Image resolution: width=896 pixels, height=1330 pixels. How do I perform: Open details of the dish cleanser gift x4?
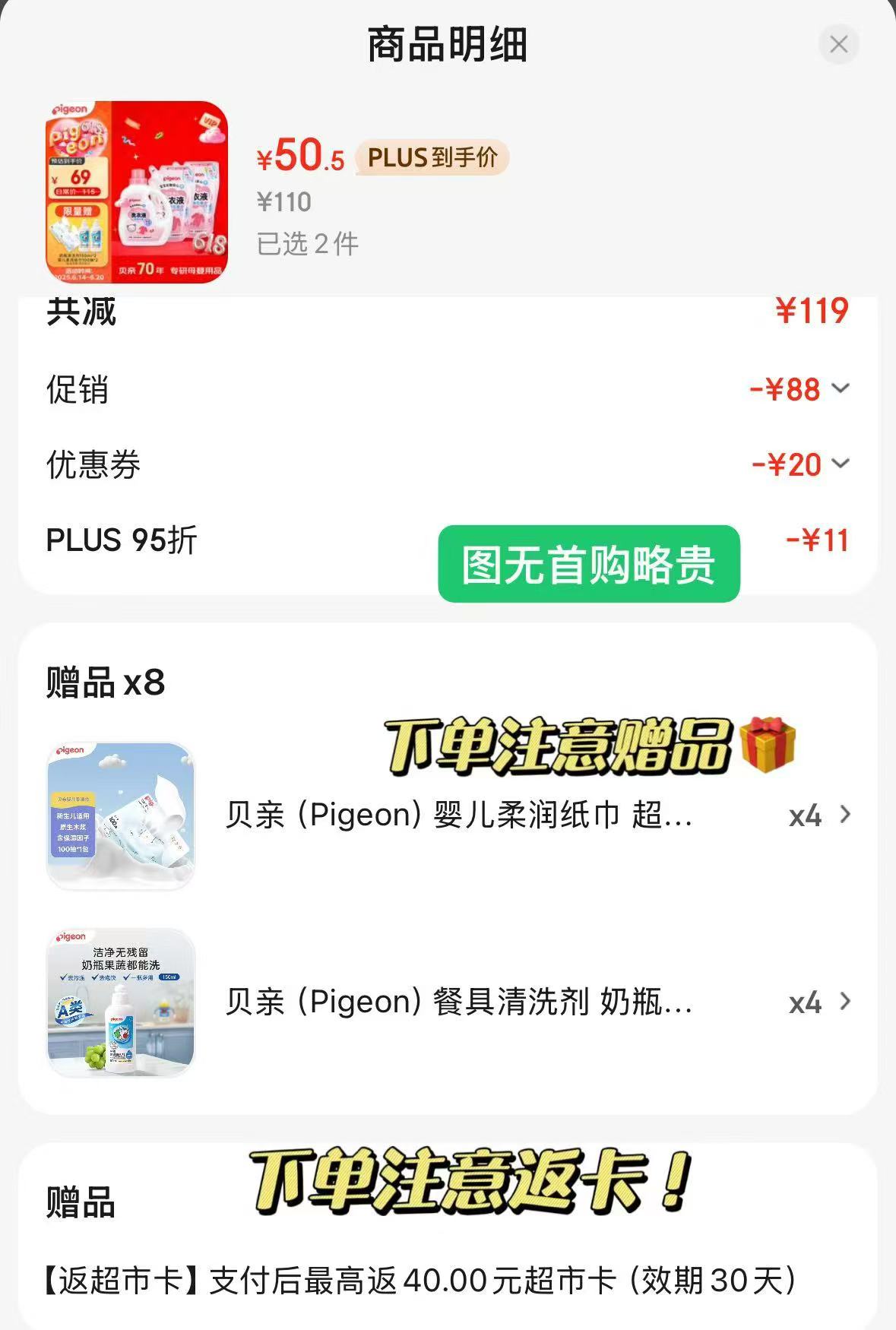846,1002
